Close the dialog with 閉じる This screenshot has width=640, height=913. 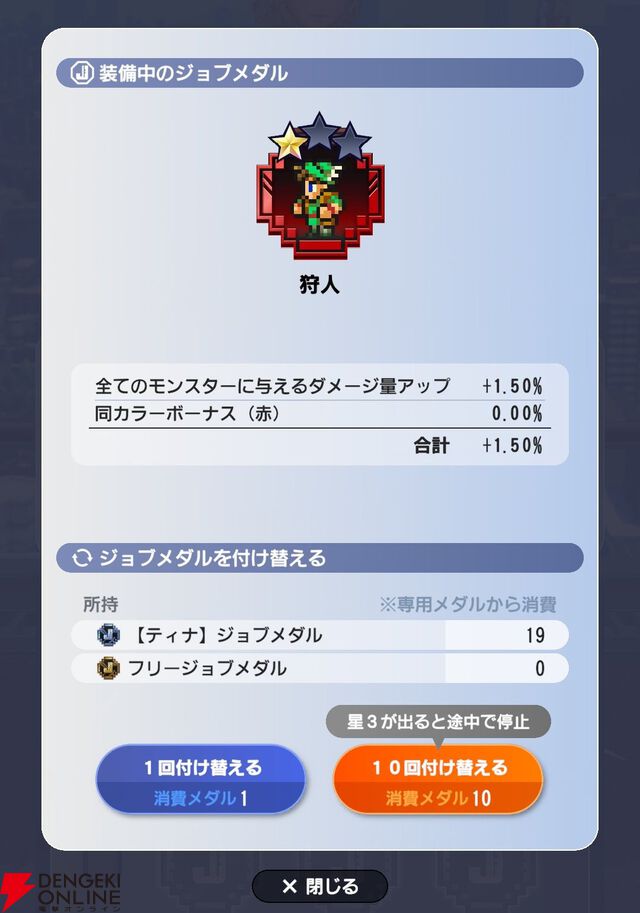pos(319,886)
